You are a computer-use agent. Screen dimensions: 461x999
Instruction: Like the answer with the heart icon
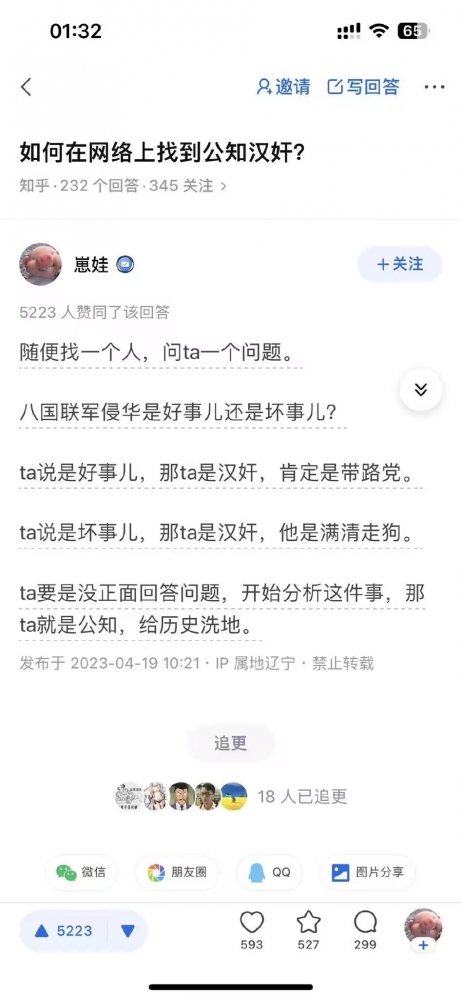click(x=252, y=930)
